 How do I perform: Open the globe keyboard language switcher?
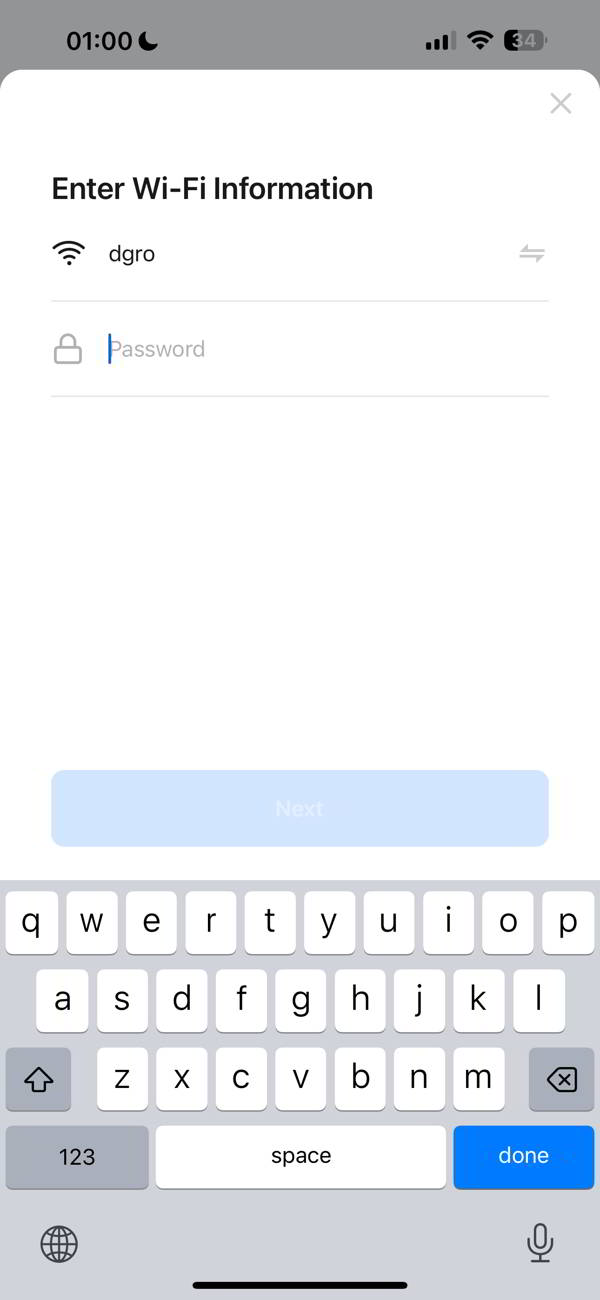pyautogui.click(x=59, y=1243)
